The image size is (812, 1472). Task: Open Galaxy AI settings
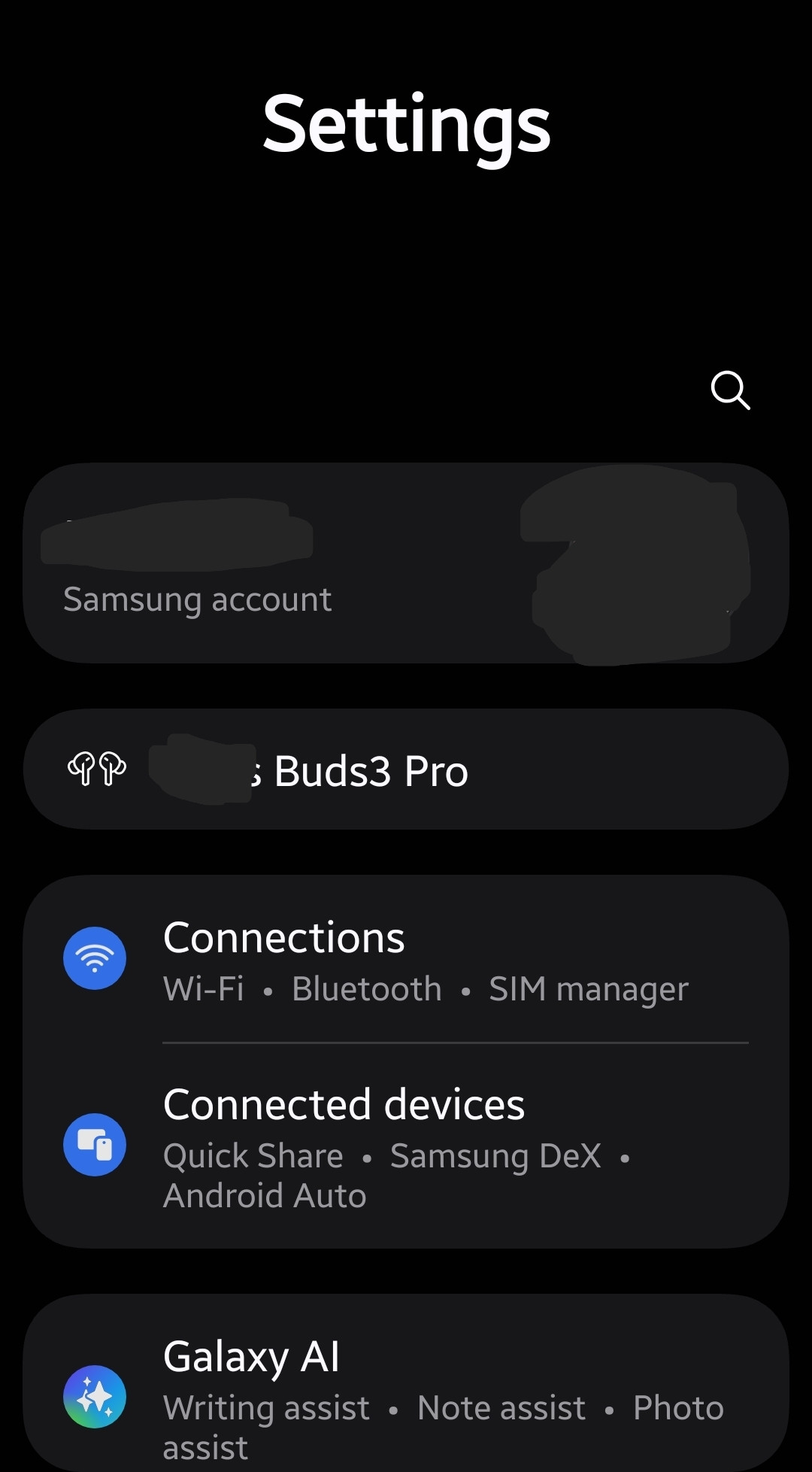(406, 1392)
